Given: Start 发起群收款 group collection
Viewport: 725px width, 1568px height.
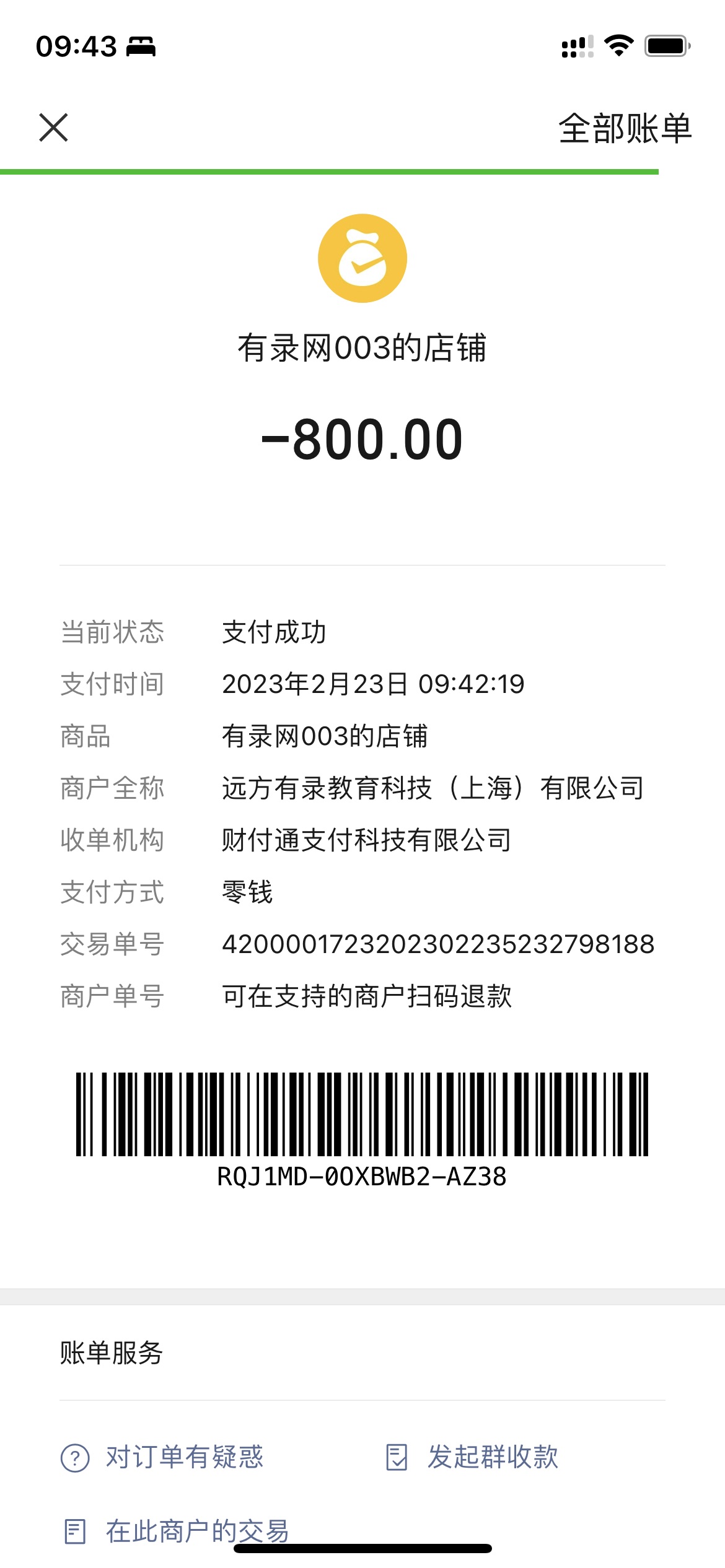Looking at the screenshot, I should tap(472, 1457).
